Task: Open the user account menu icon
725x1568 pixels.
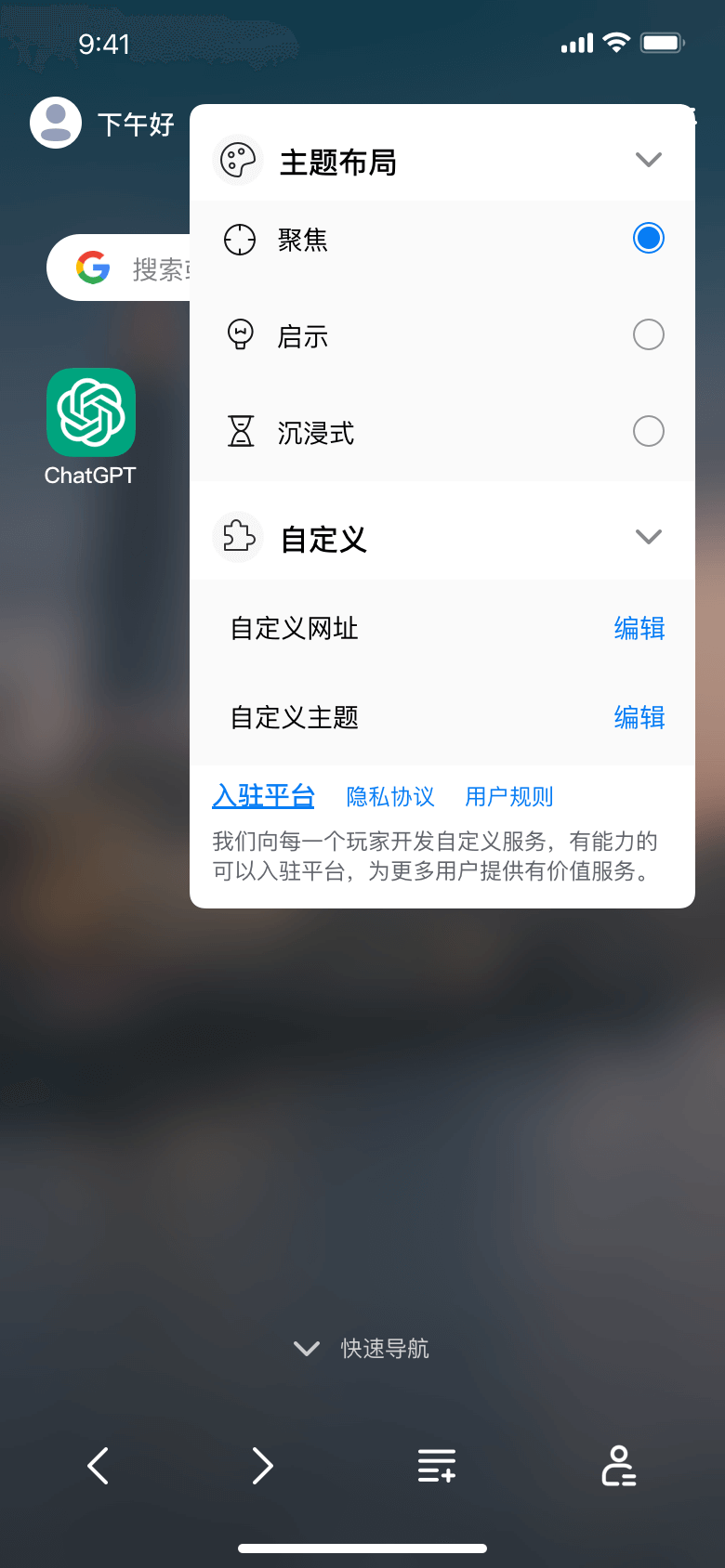Action: coord(619,1466)
